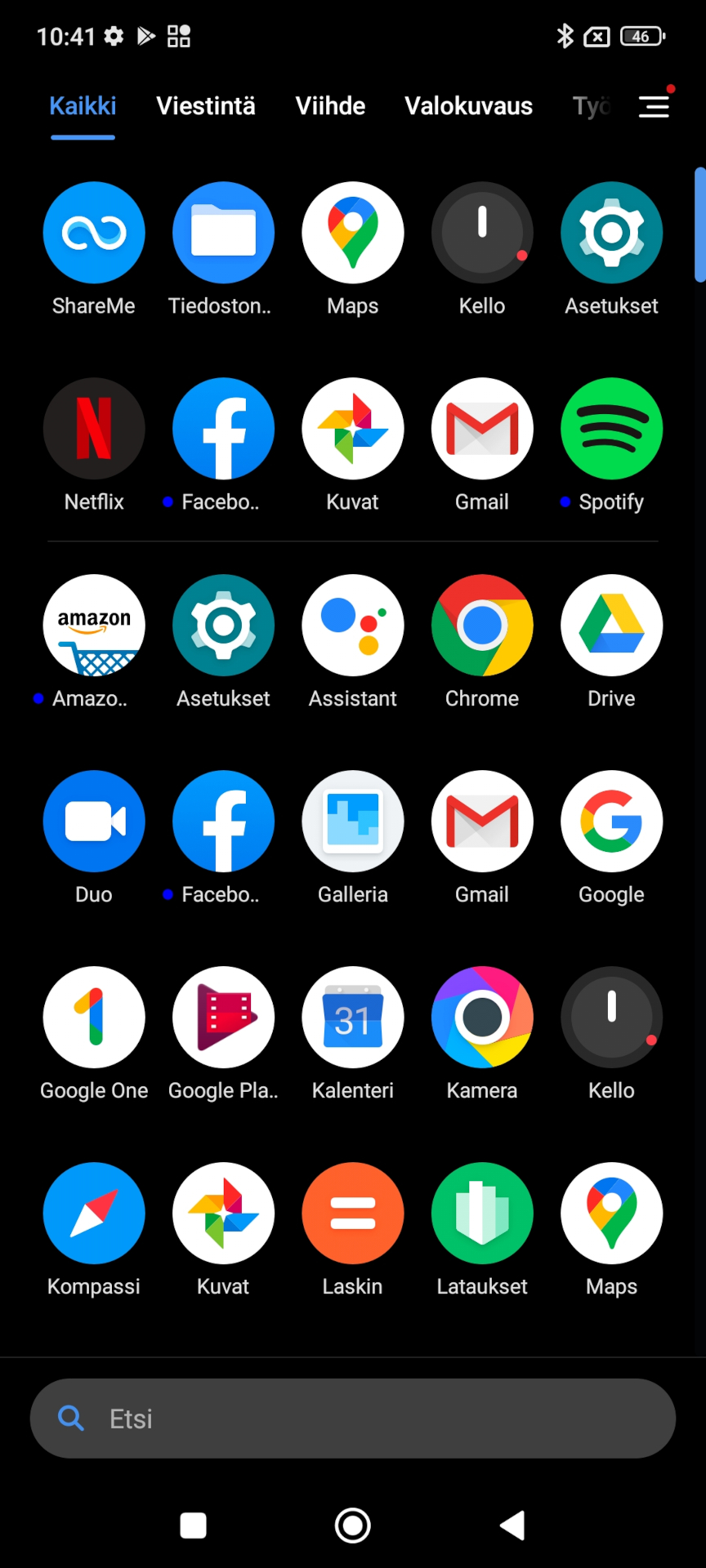706x1568 pixels.
Task: Open the Chrome browser
Action: (x=482, y=626)
